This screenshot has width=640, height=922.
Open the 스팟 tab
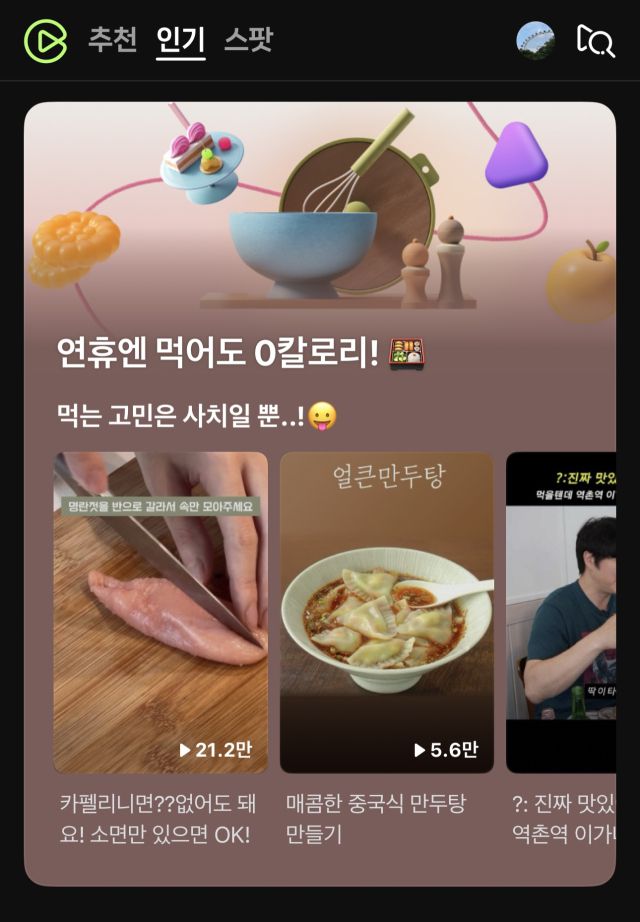click(248, 40)
